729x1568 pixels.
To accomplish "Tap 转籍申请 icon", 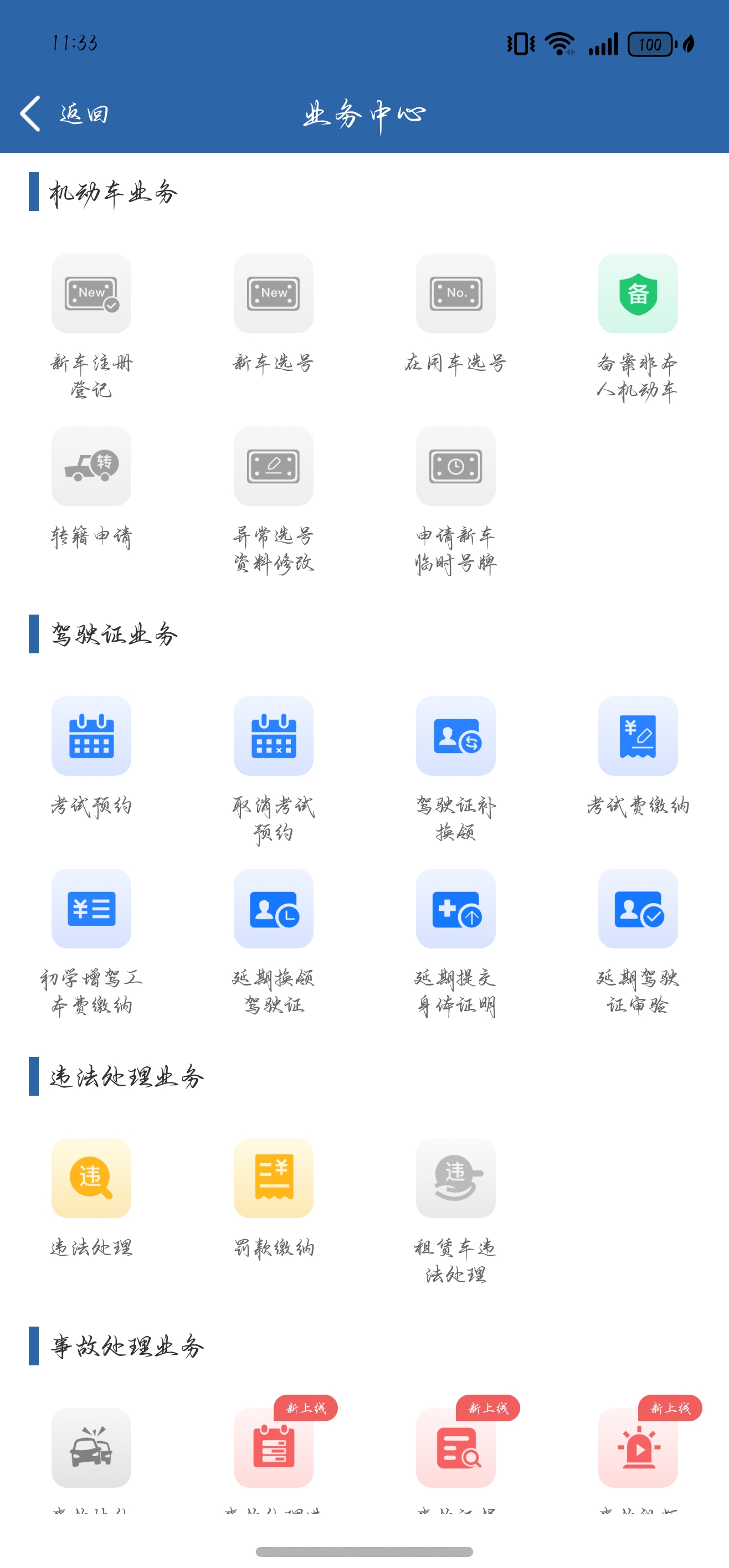I will [x=91, y=466].
